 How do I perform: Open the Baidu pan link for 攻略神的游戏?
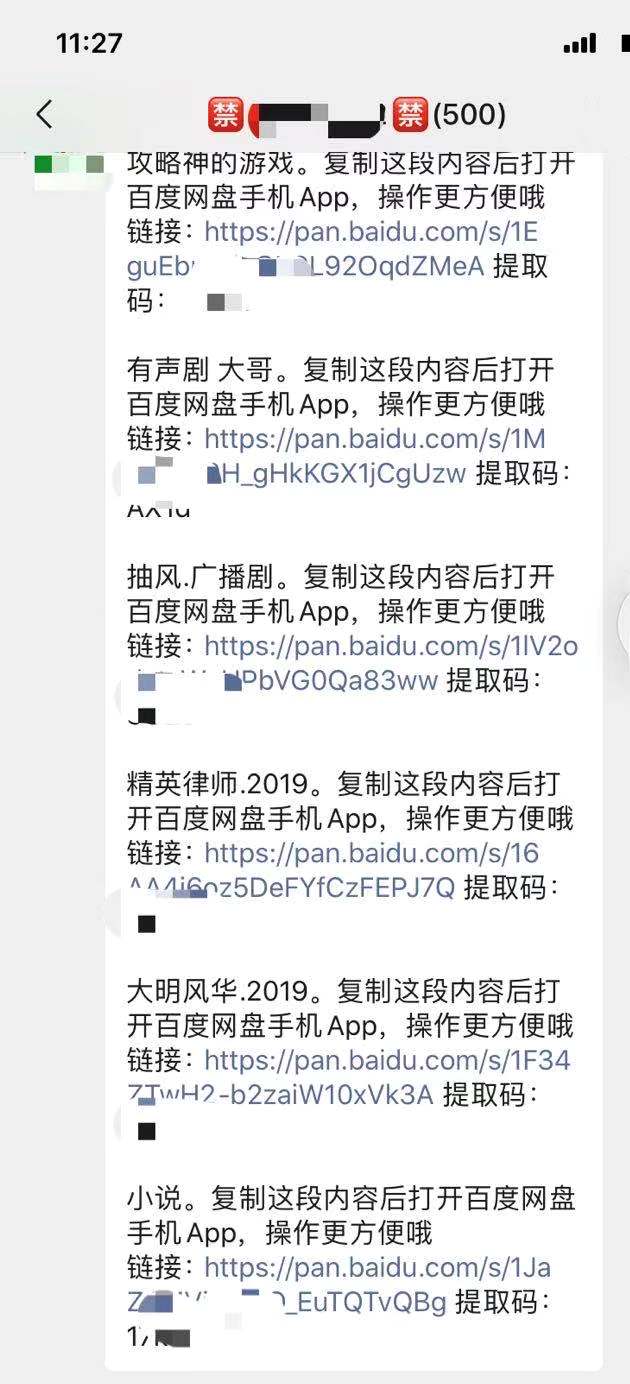(x=371, y=233)
